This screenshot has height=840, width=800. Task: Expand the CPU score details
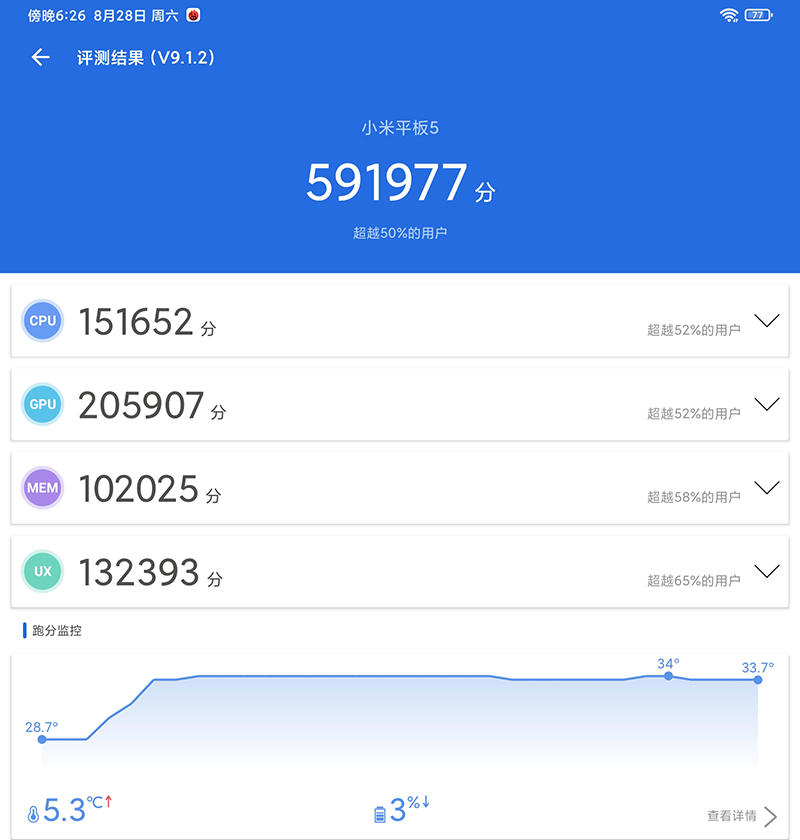point(767,321)
